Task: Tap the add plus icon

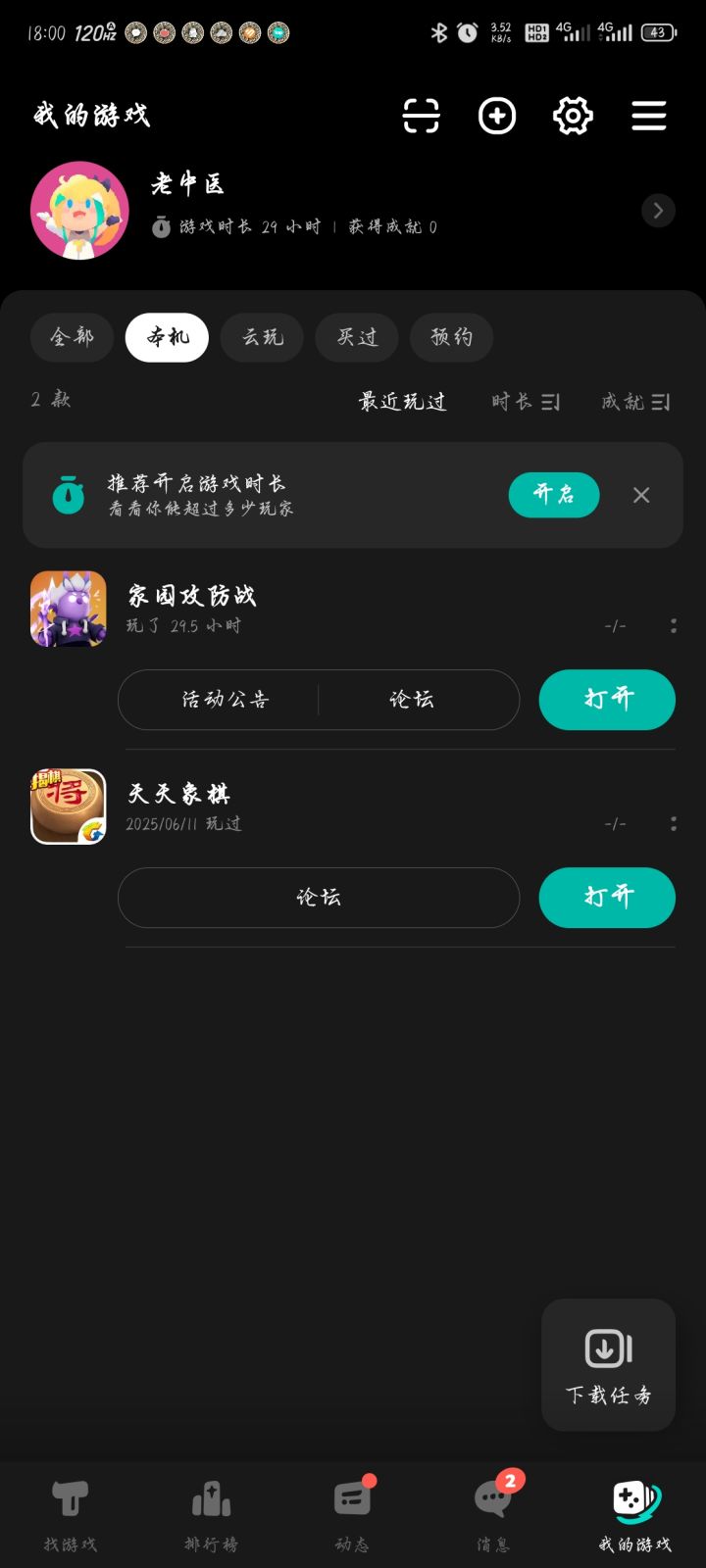Action: 497,116
